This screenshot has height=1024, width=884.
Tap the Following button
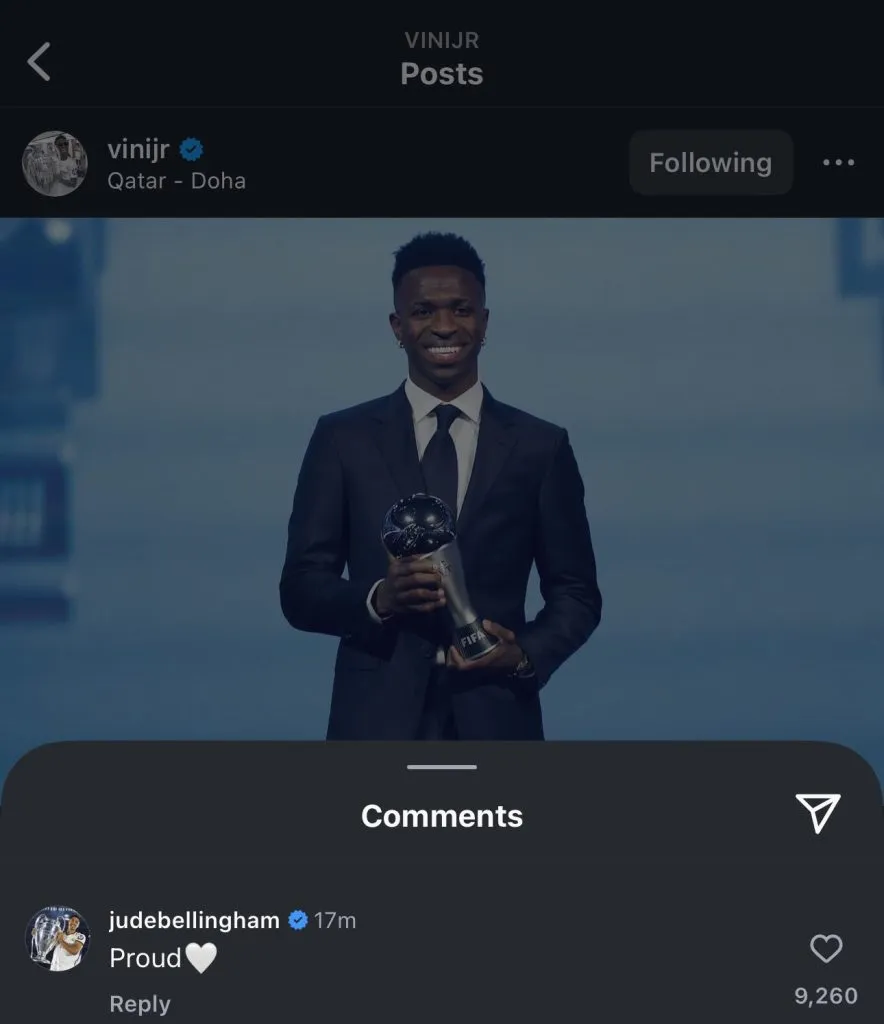coord(710,162)
